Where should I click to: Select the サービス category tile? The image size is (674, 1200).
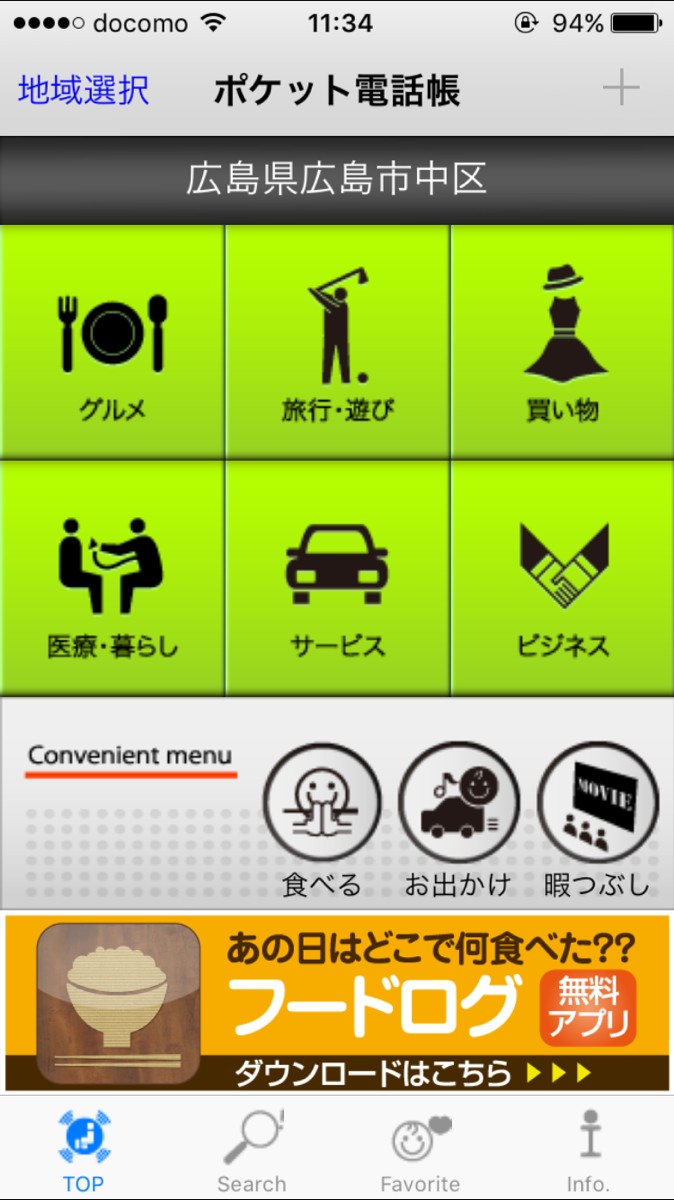(x=337, y=578)
